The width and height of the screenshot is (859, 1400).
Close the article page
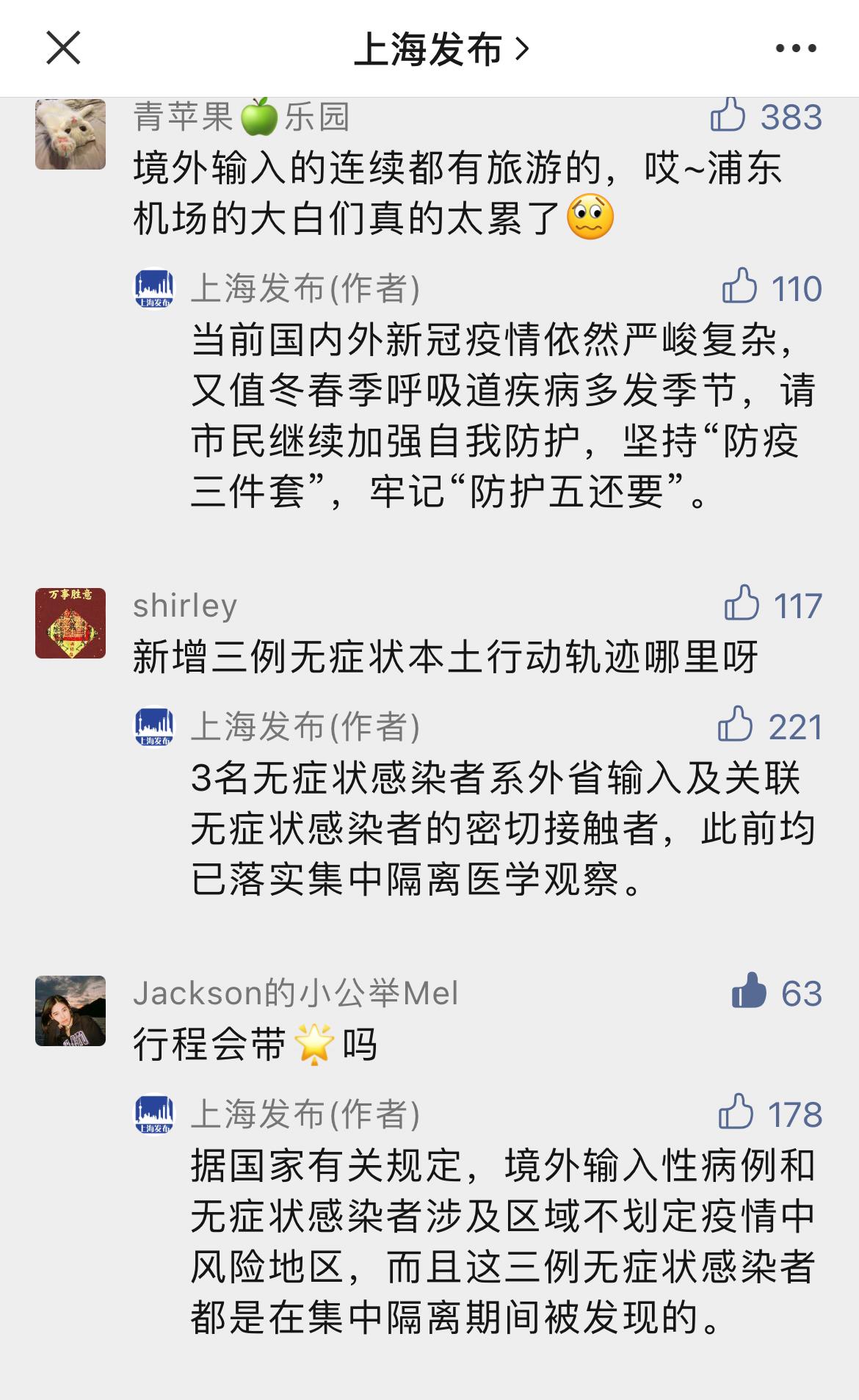click(63, 48)
